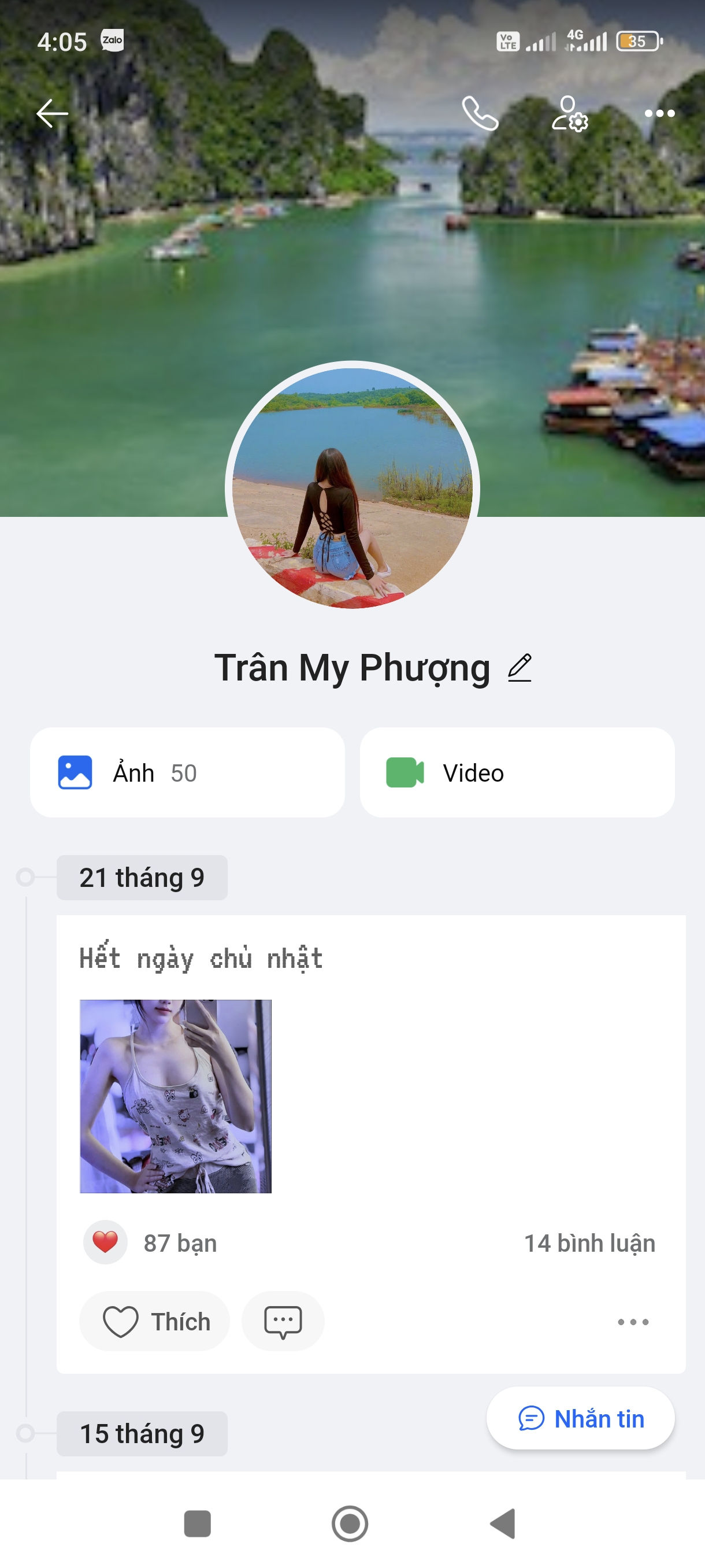Like the post with Thích
The height and width of the screenshot is (1568, 705).
pos(155,1322)
